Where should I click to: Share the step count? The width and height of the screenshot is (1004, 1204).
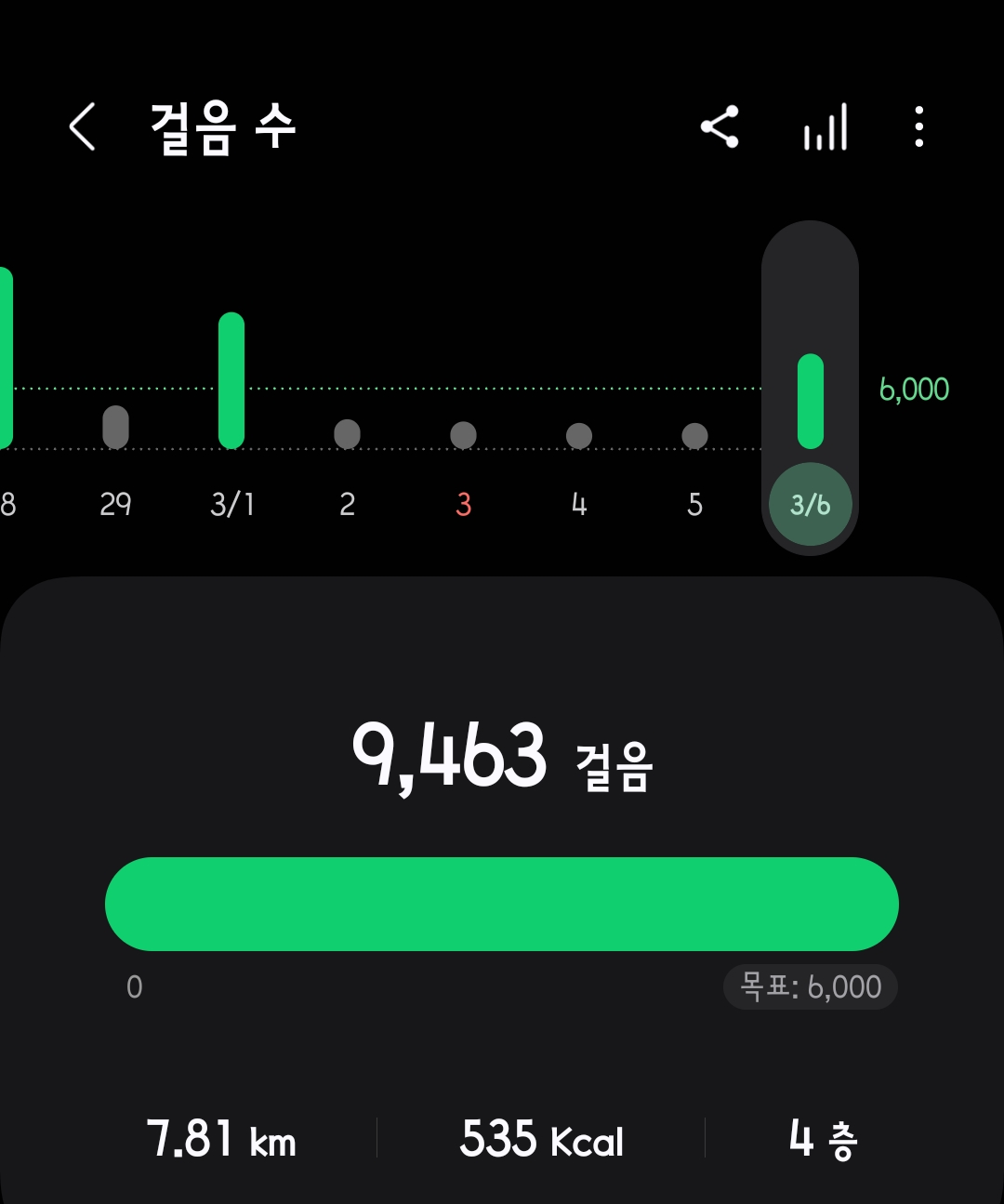(720, 126)
